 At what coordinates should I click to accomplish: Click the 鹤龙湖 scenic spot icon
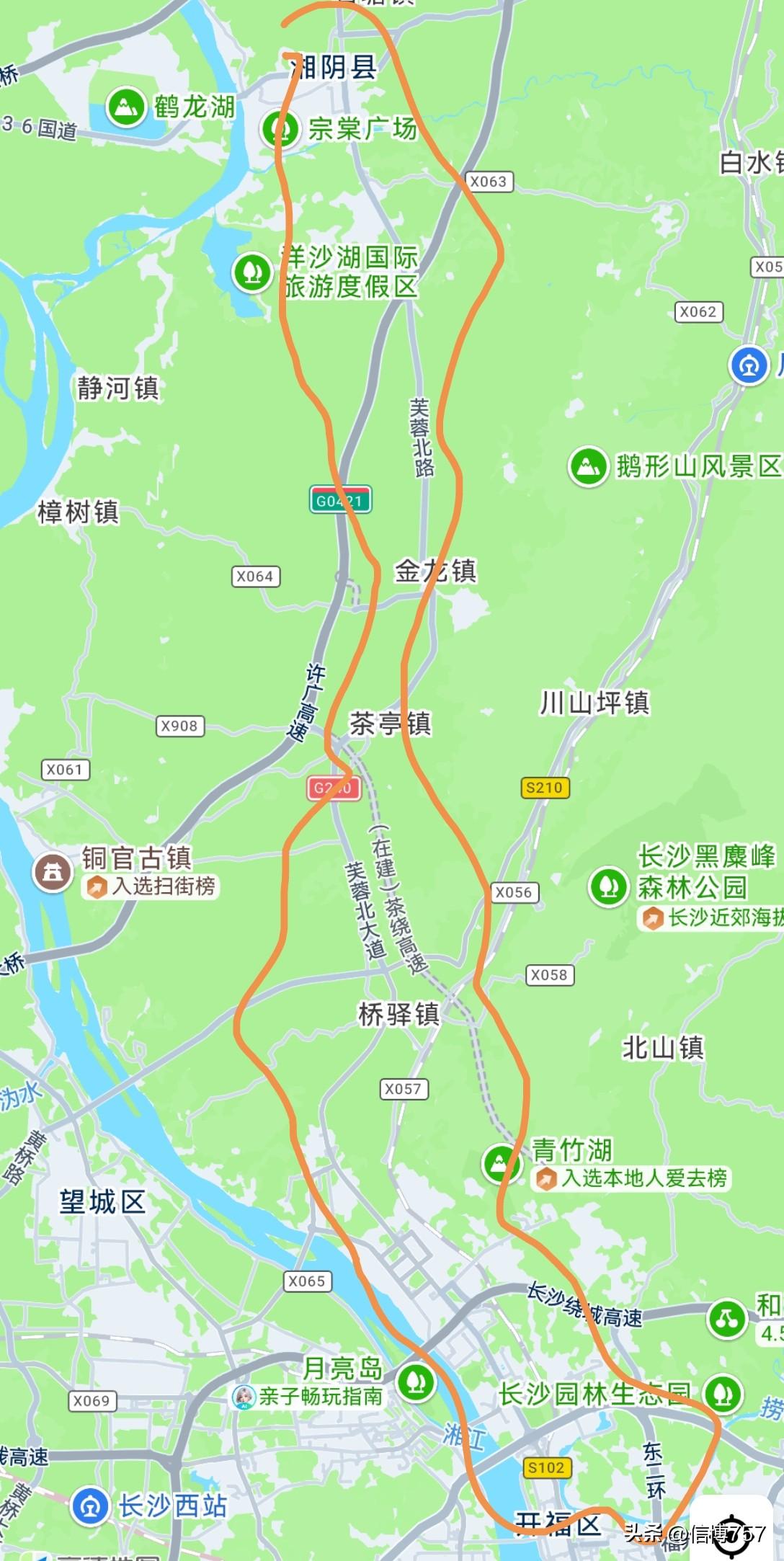coord(126,105)
